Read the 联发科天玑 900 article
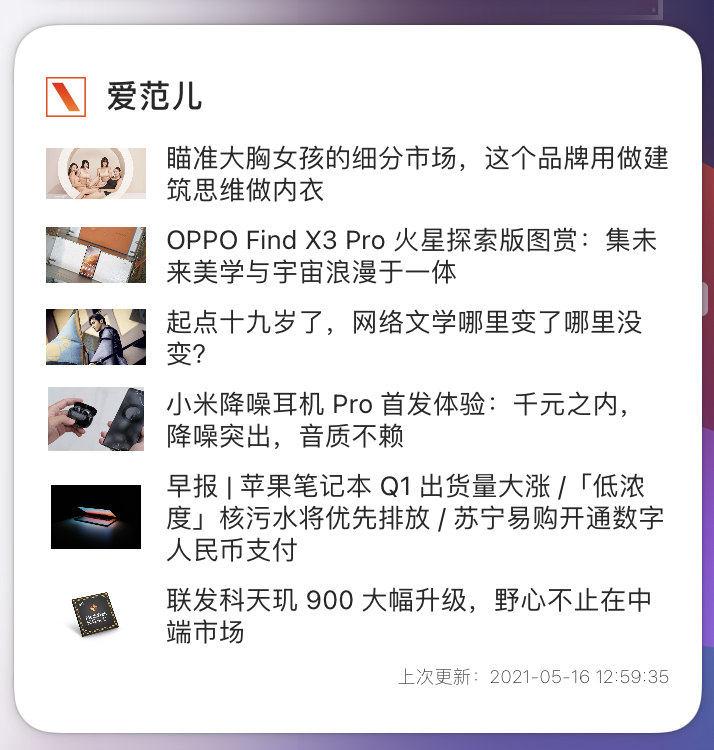 coord(408,615)
